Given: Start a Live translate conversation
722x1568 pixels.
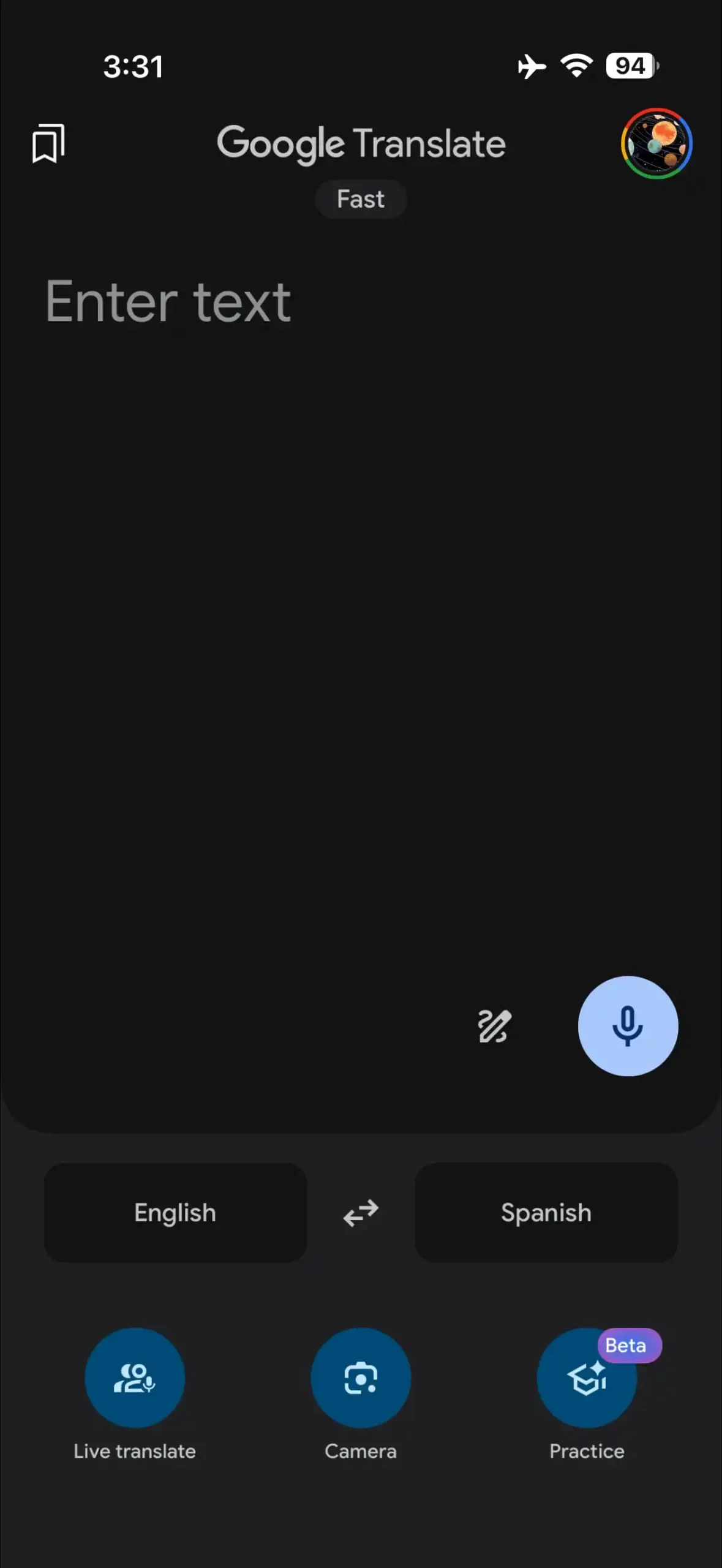Looking at the screenshot, I should coord(135,1377).
